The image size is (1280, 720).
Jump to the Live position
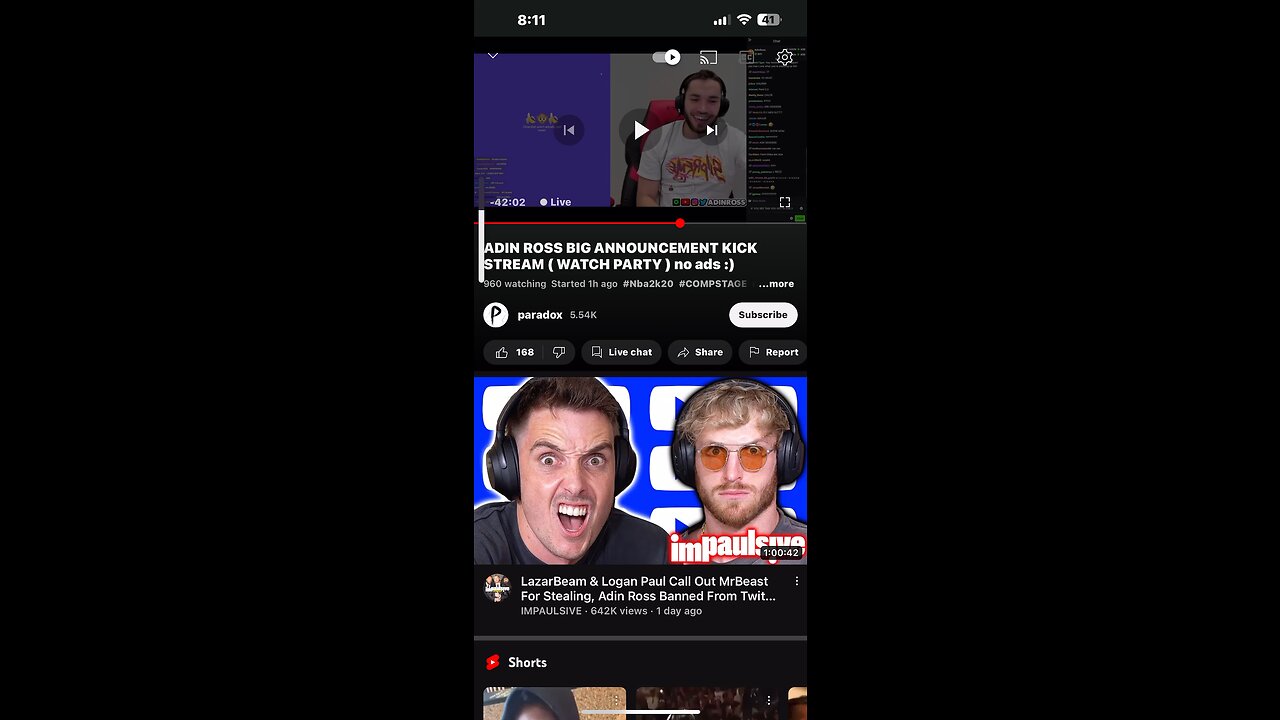[556, 202]
